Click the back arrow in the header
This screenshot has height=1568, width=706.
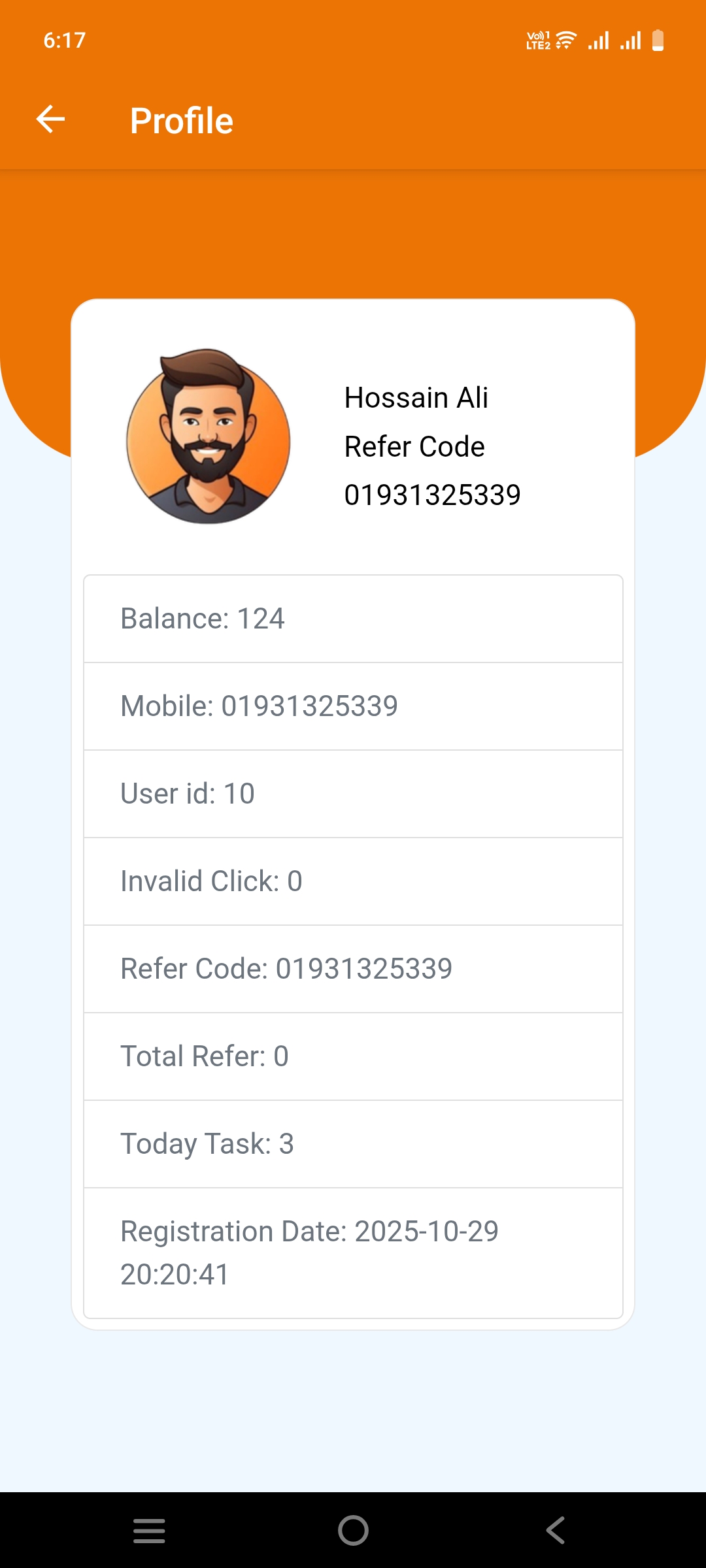(x=50, y=119)
